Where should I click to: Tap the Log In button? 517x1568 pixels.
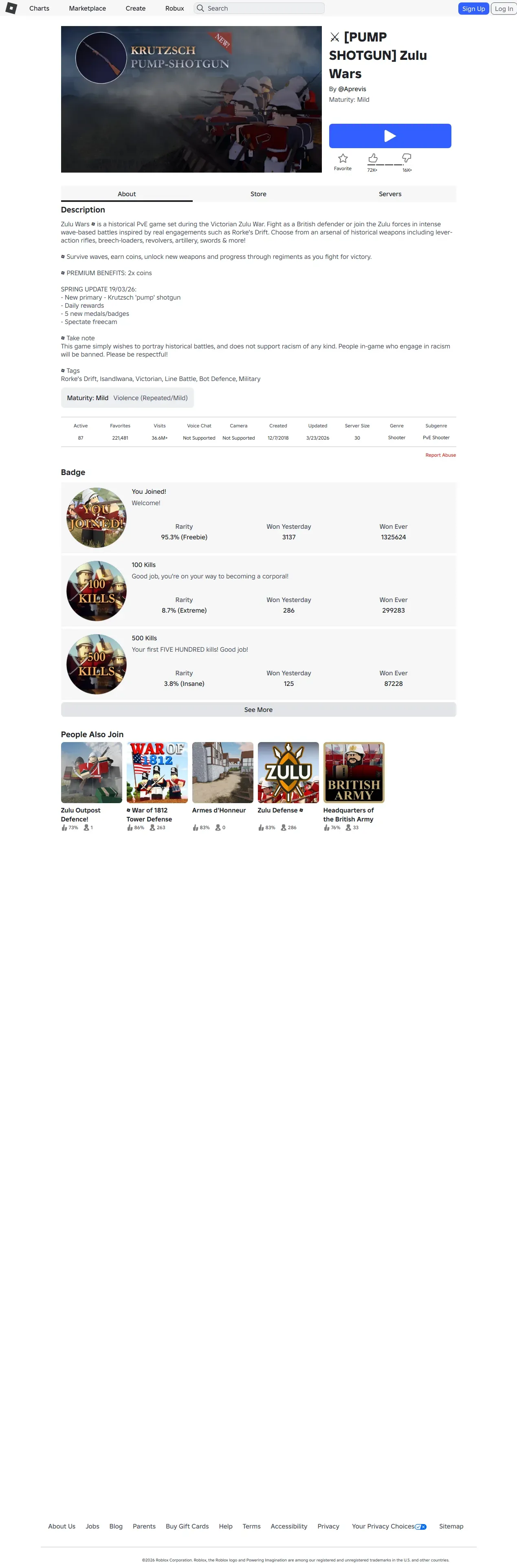click(504, 9)
